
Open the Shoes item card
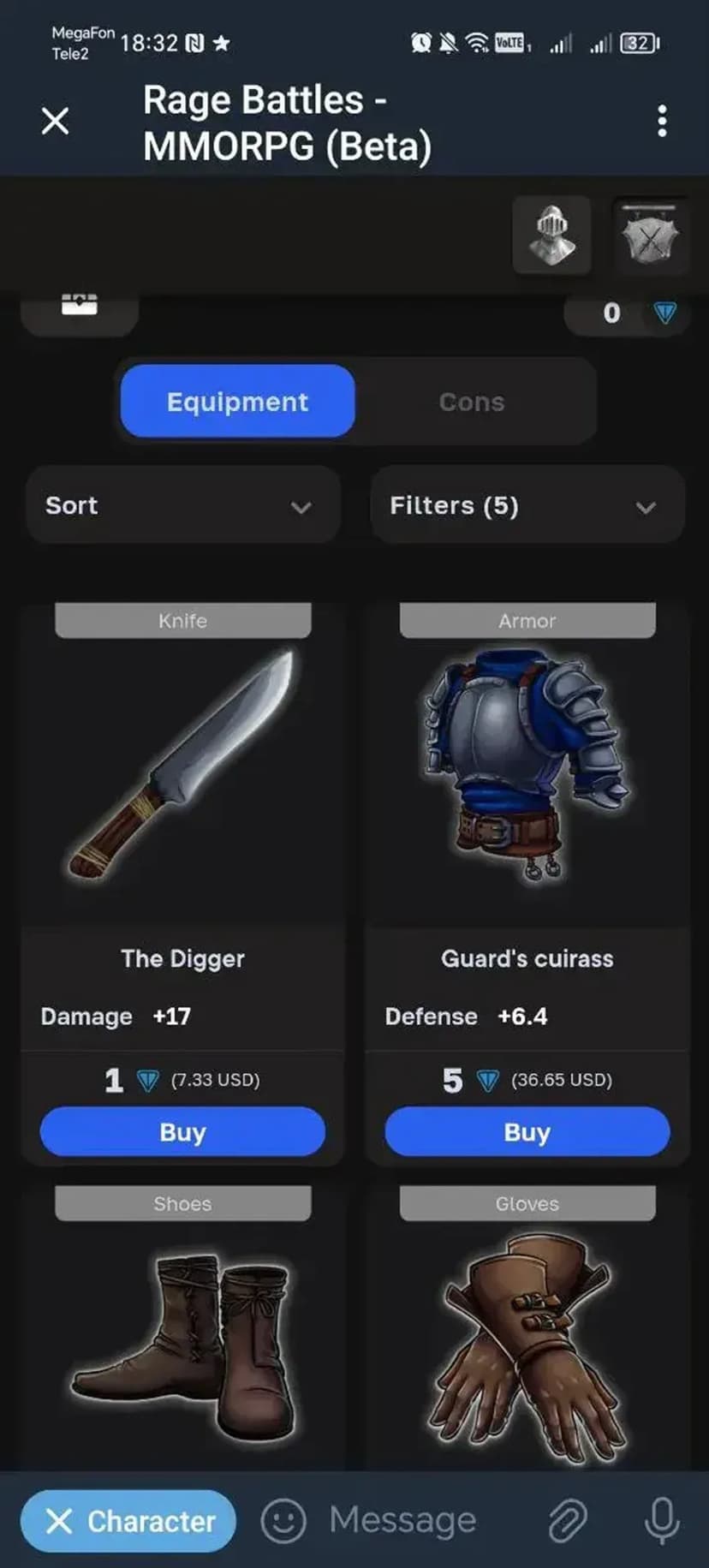pos(182,1344)
